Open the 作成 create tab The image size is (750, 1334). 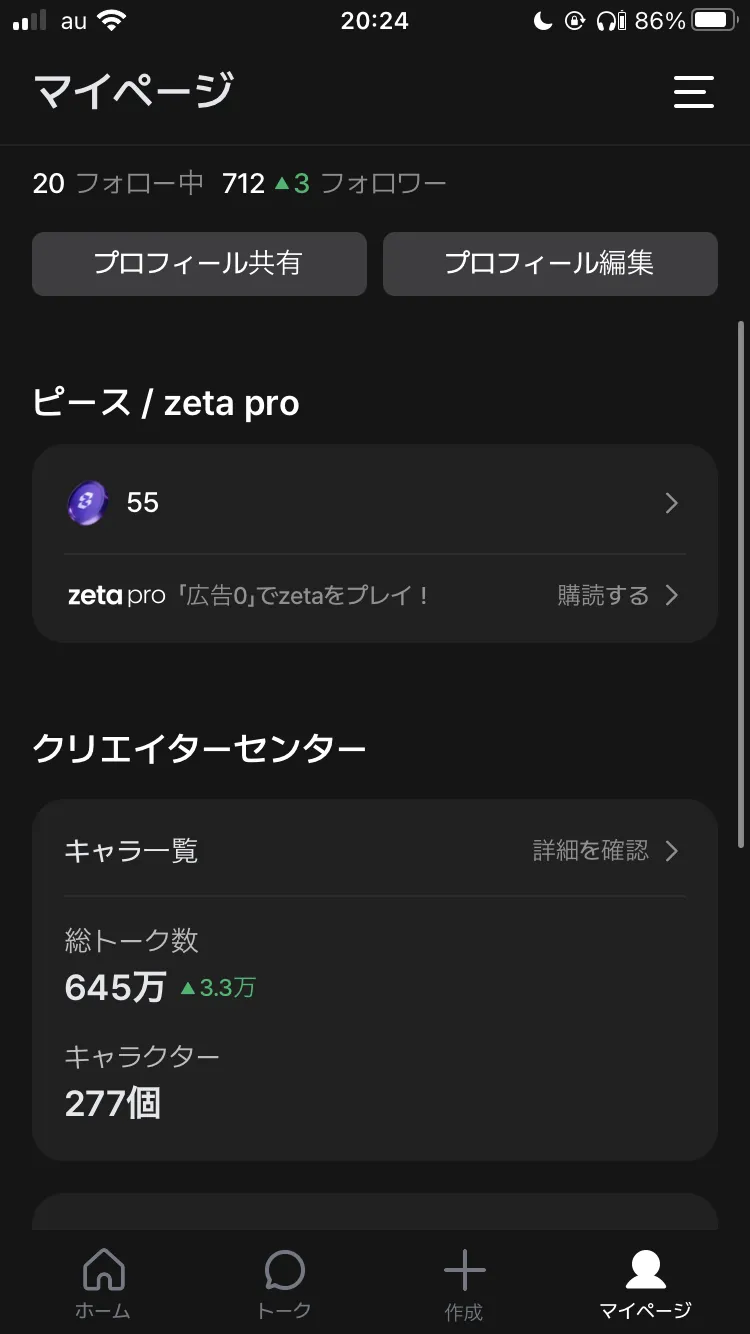click(464, 1283)
